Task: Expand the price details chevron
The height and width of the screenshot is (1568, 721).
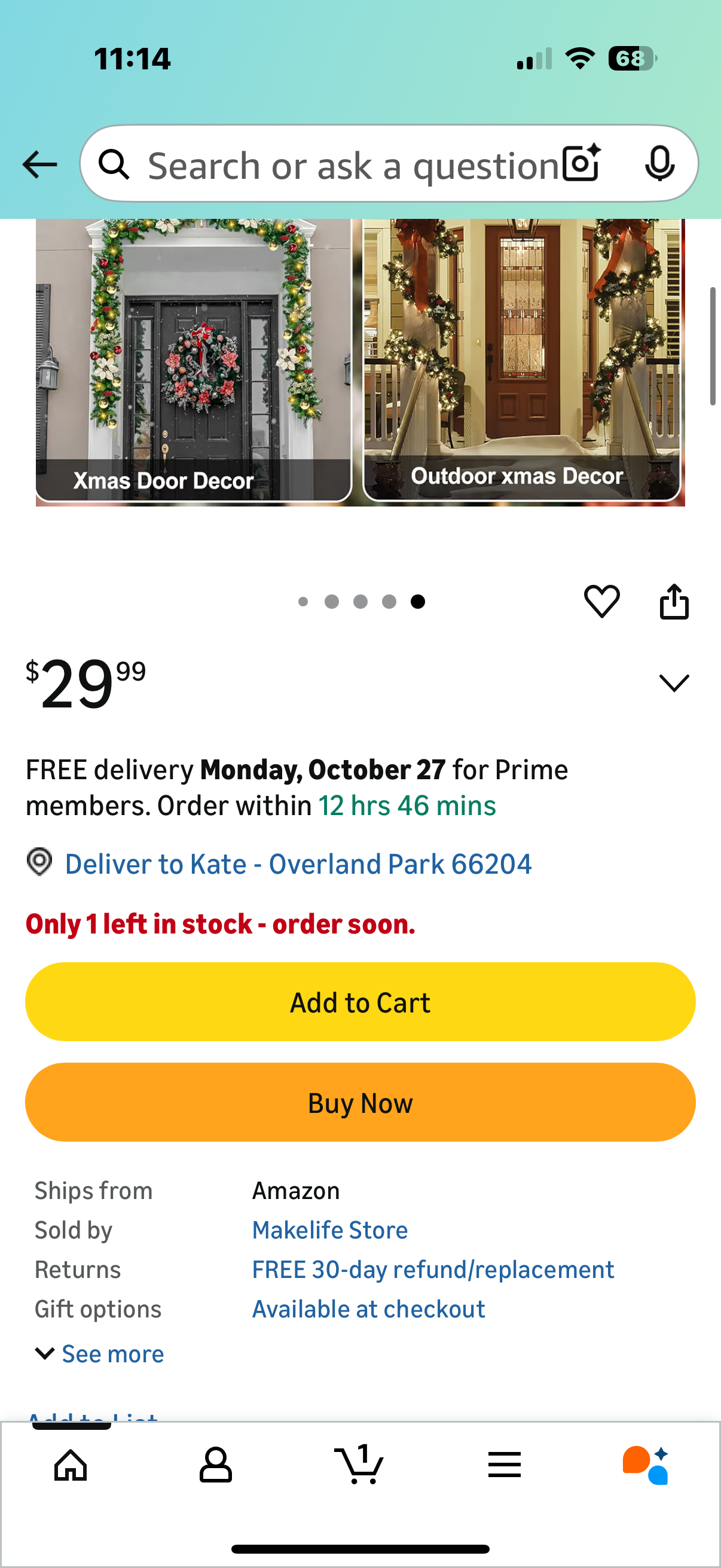Action: [674, 682]
